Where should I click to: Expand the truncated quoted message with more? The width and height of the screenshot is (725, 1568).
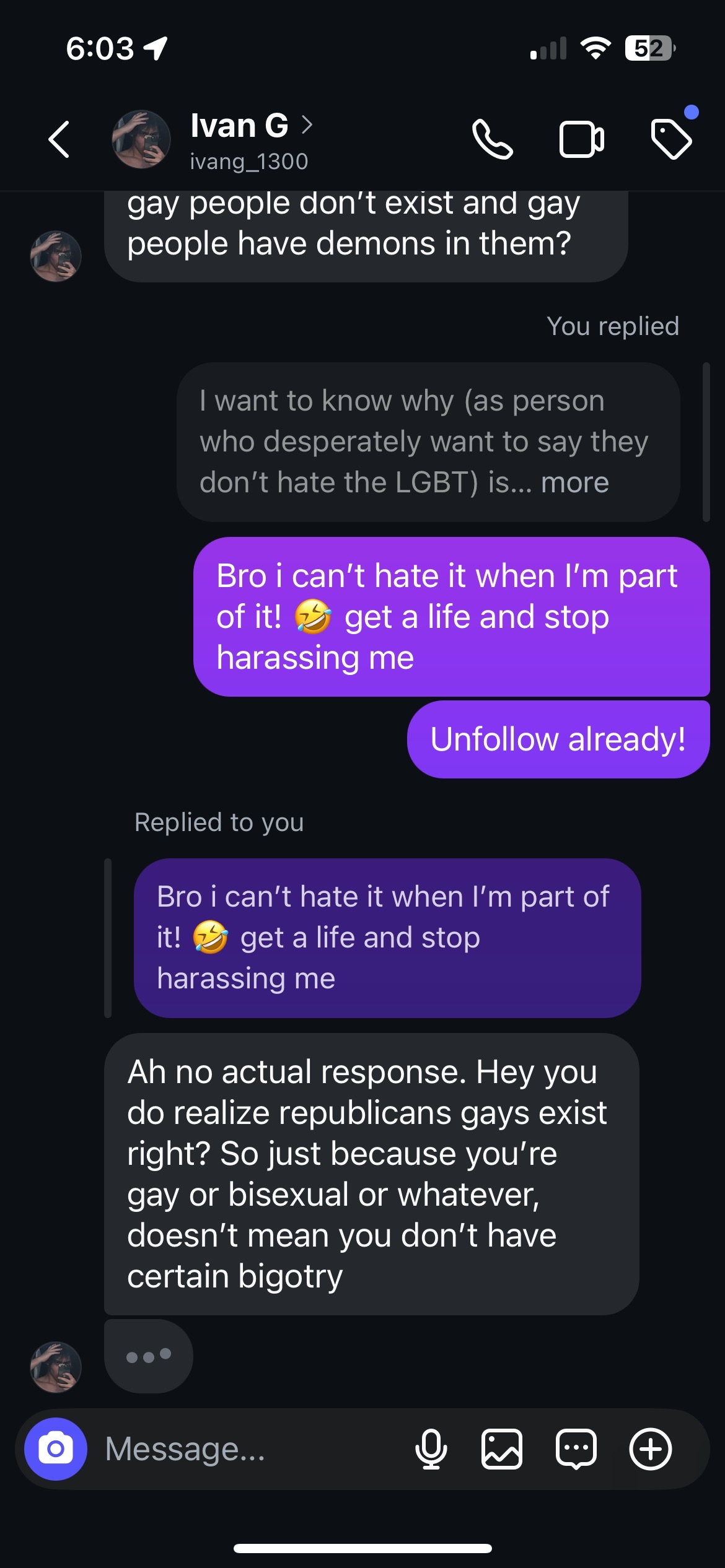pos(574,482)
